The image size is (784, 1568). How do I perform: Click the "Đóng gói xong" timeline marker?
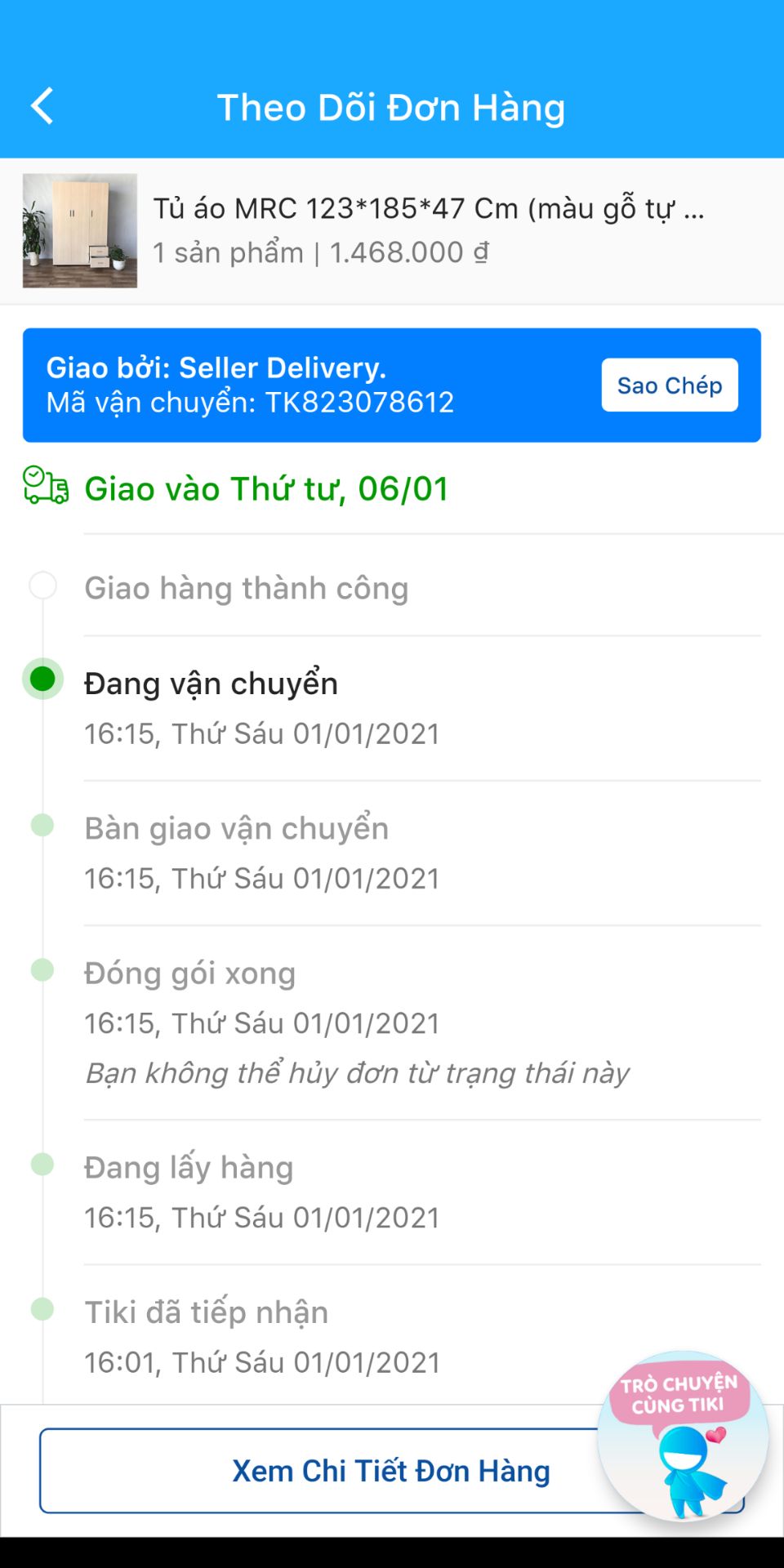[42, 972]
